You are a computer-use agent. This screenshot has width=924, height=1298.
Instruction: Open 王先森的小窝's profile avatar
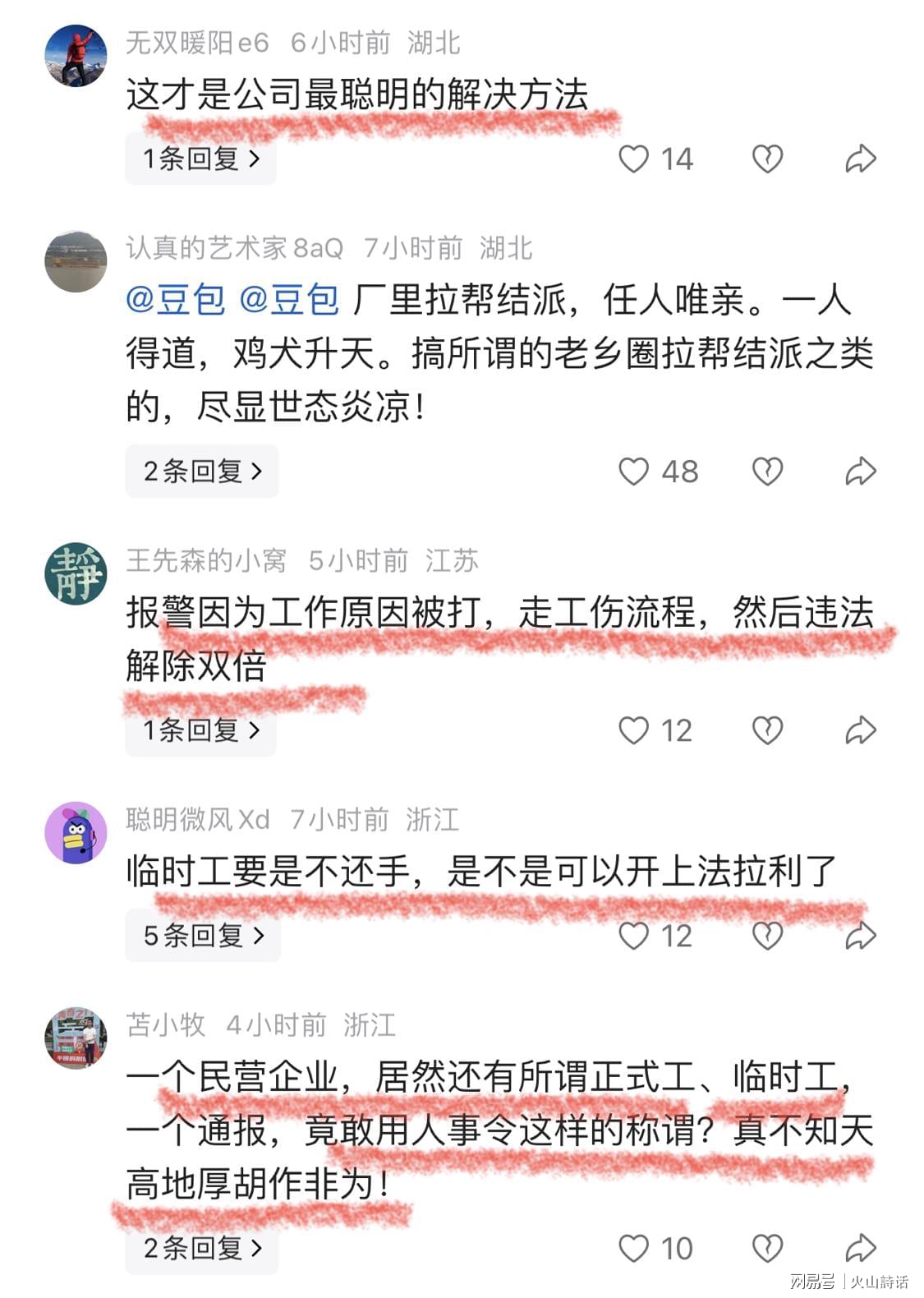coord(76,573)
